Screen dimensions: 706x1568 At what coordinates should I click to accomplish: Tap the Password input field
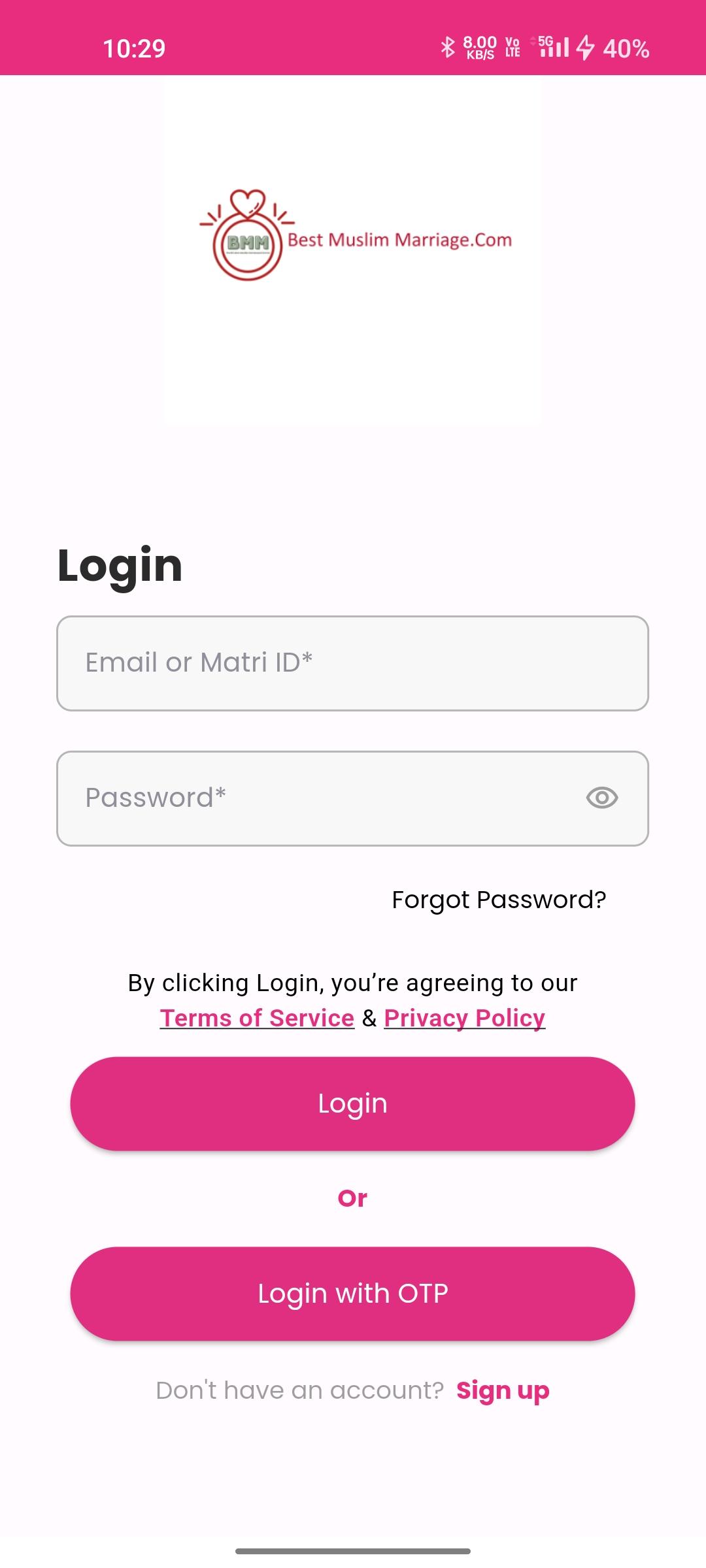[352, 798]
